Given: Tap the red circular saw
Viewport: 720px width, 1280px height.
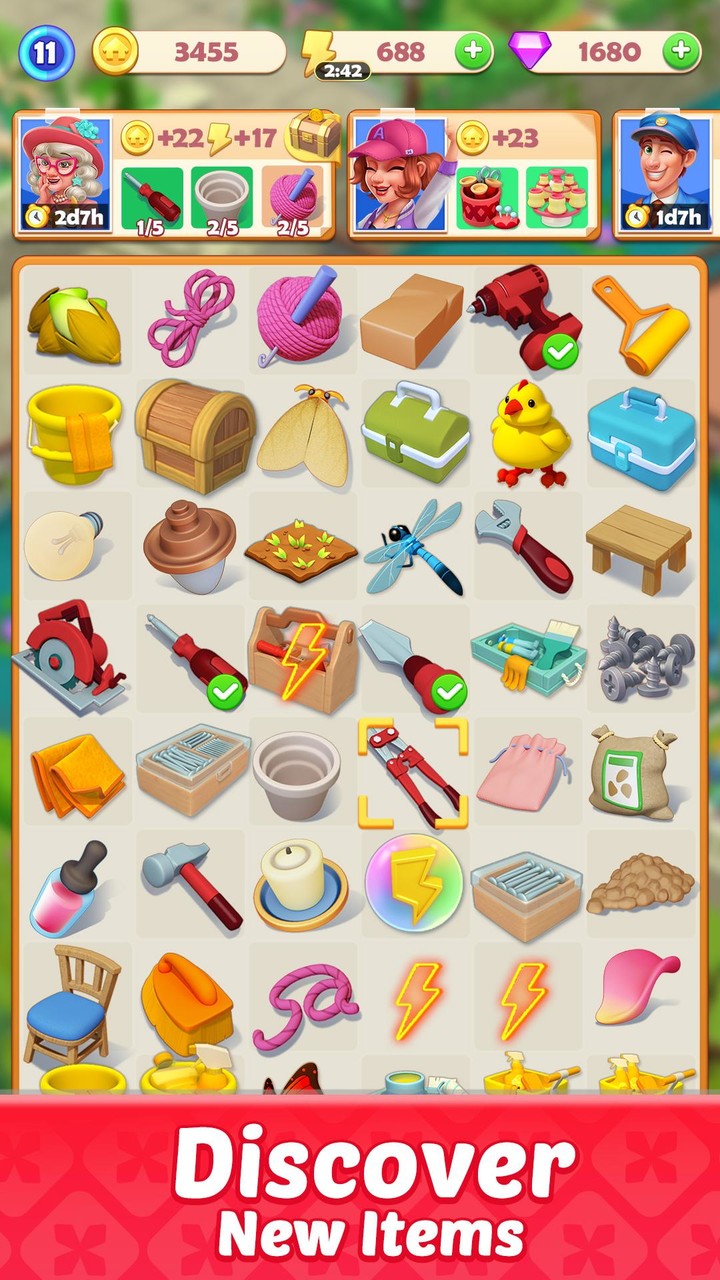Looking at the screenshot, I should [70, 656].
